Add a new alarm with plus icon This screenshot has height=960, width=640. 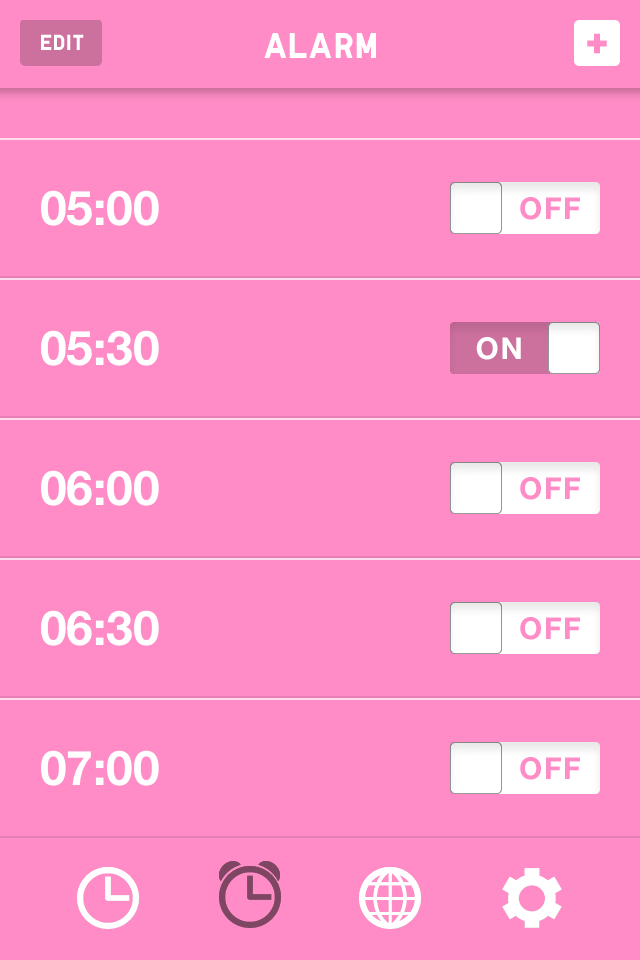(x=596, y=43)
